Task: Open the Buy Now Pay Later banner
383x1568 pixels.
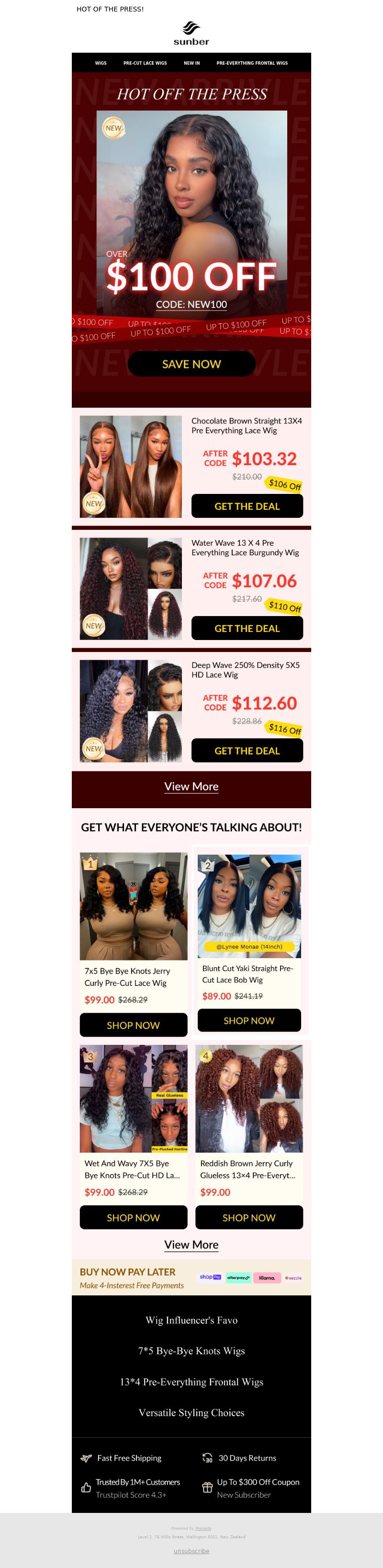Action: (x=191, y=1278)
